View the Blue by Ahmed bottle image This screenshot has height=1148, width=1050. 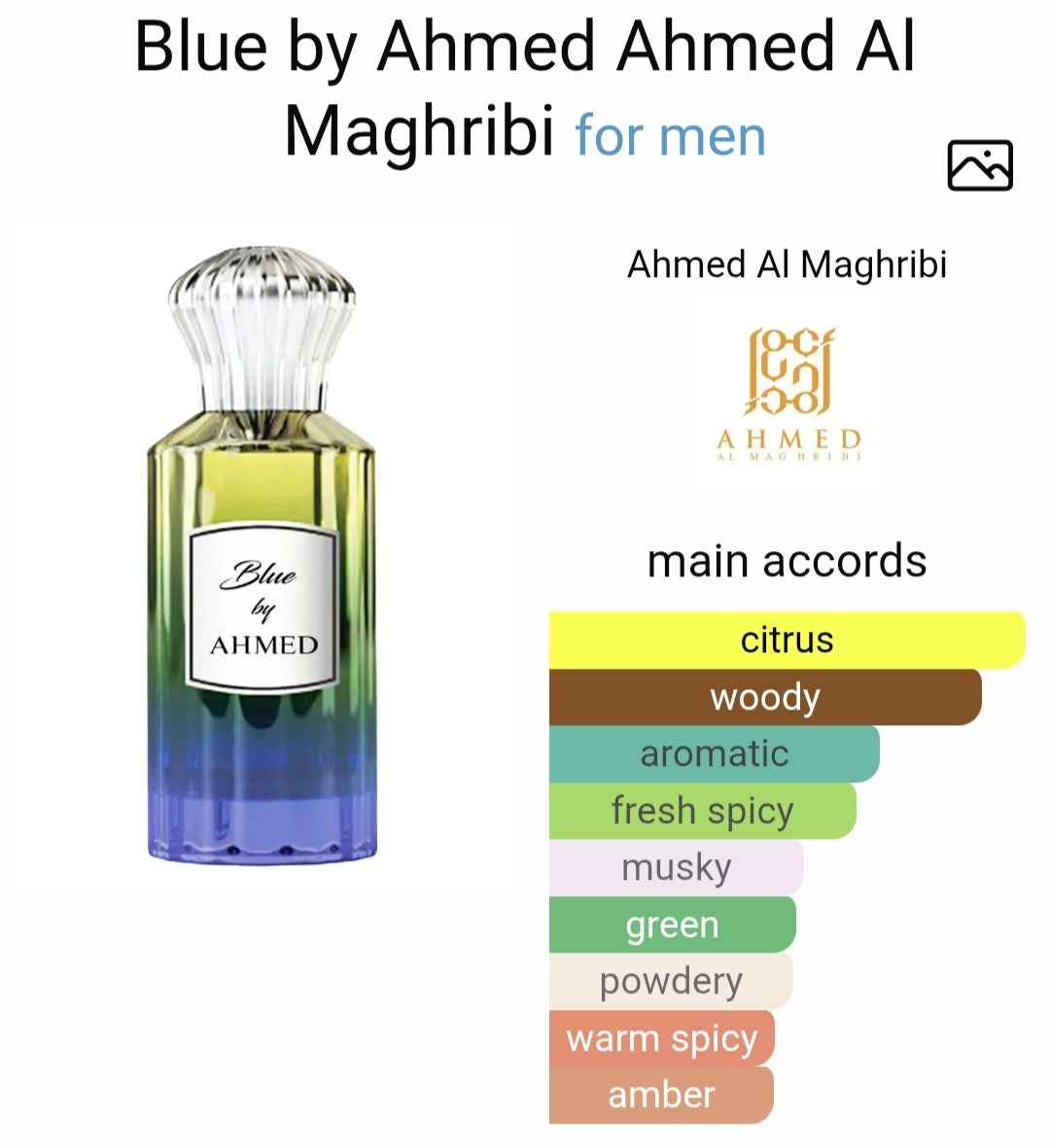point(262,556)
